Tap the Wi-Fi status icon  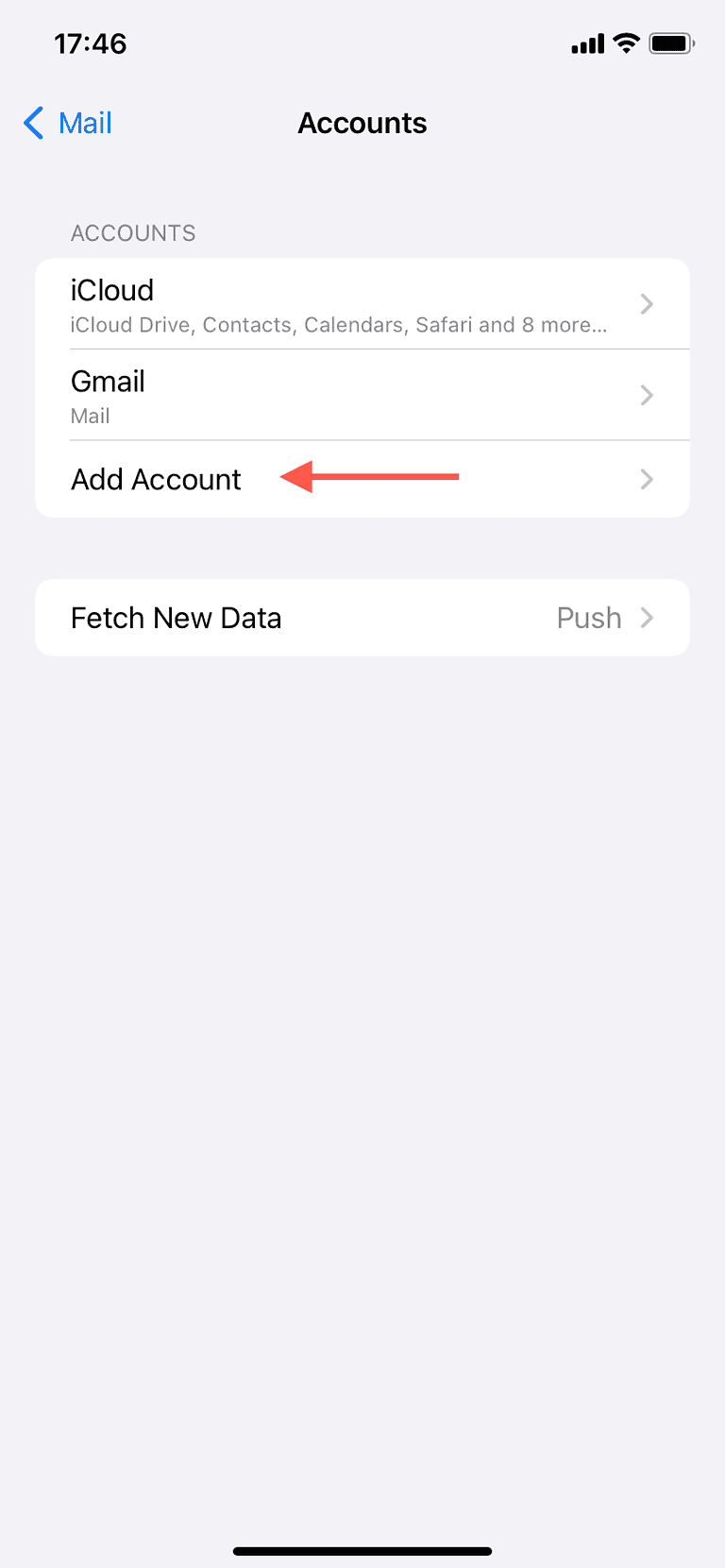coord(625,43)
